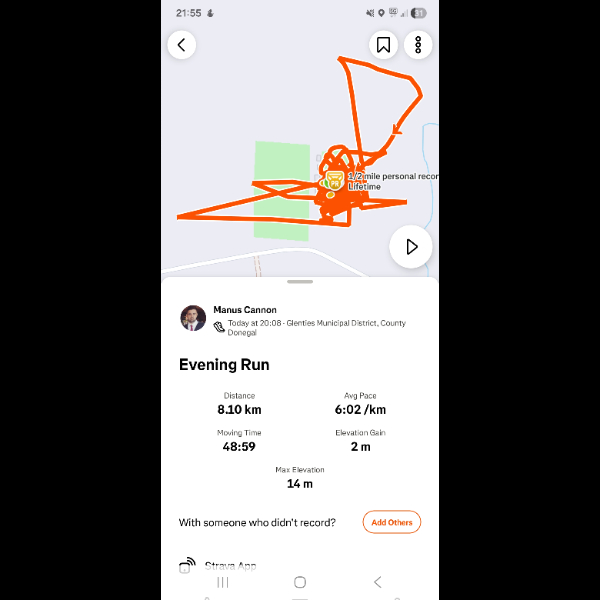The width and height of the screenshot is (600, 600).
Task: Open the three-dot overflow menu
Action: click(x=418, y=44)
